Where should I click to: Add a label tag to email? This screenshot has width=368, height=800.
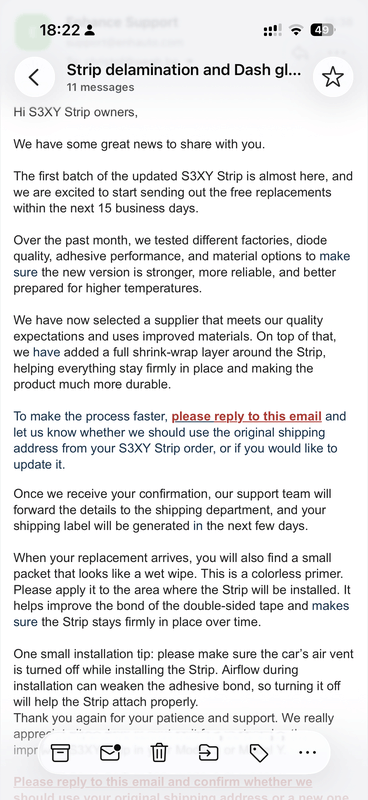(x=259, y=753)
